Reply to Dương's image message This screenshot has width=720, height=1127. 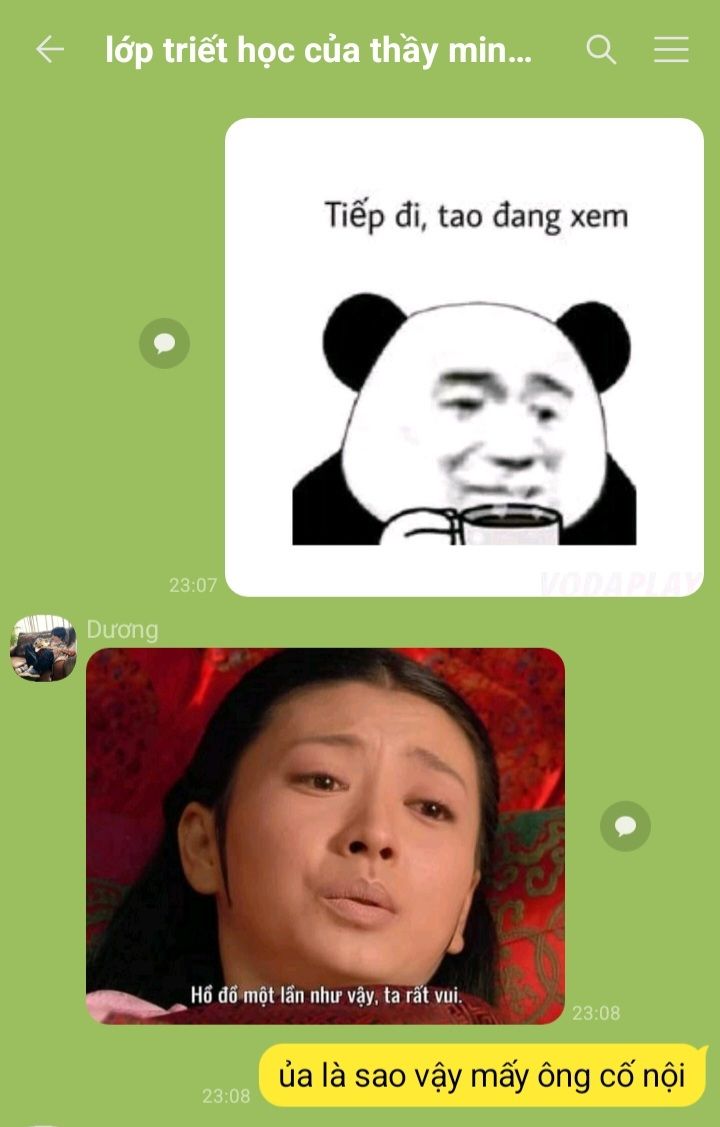point(625,826)
